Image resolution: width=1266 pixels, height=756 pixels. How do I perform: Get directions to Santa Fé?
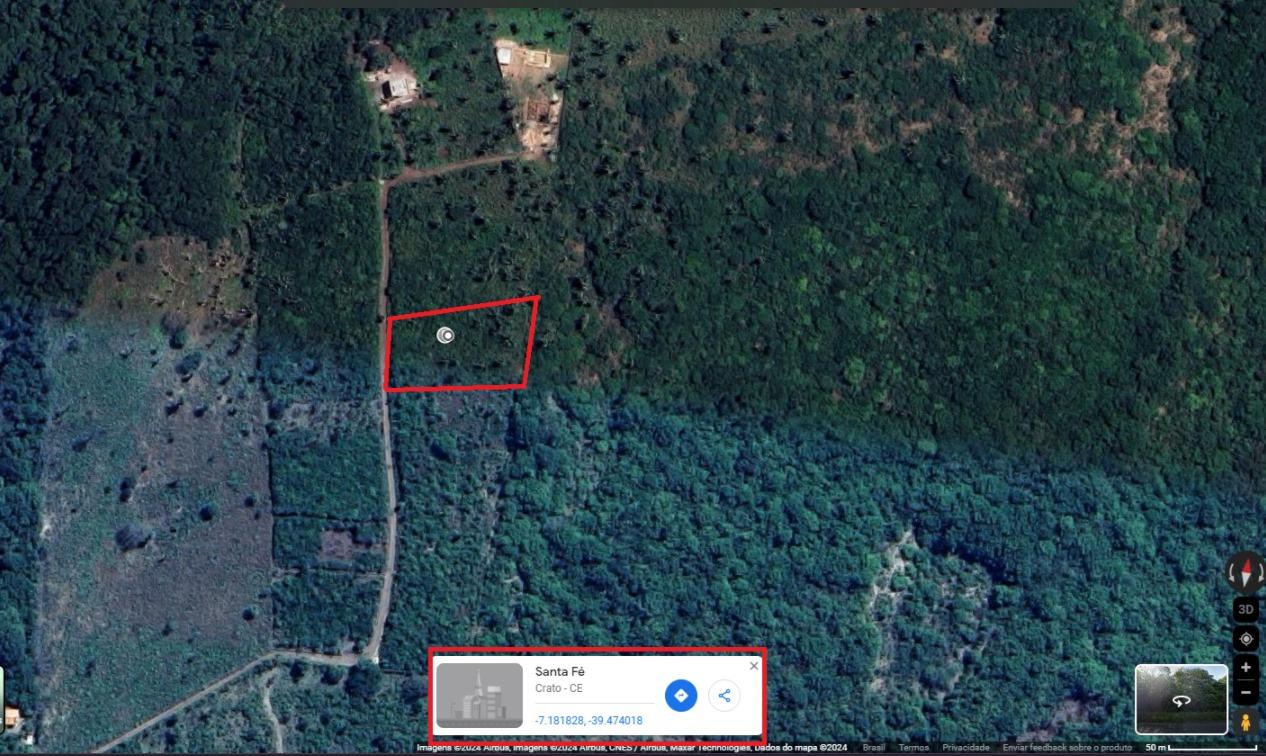click(x=681, y=695)
